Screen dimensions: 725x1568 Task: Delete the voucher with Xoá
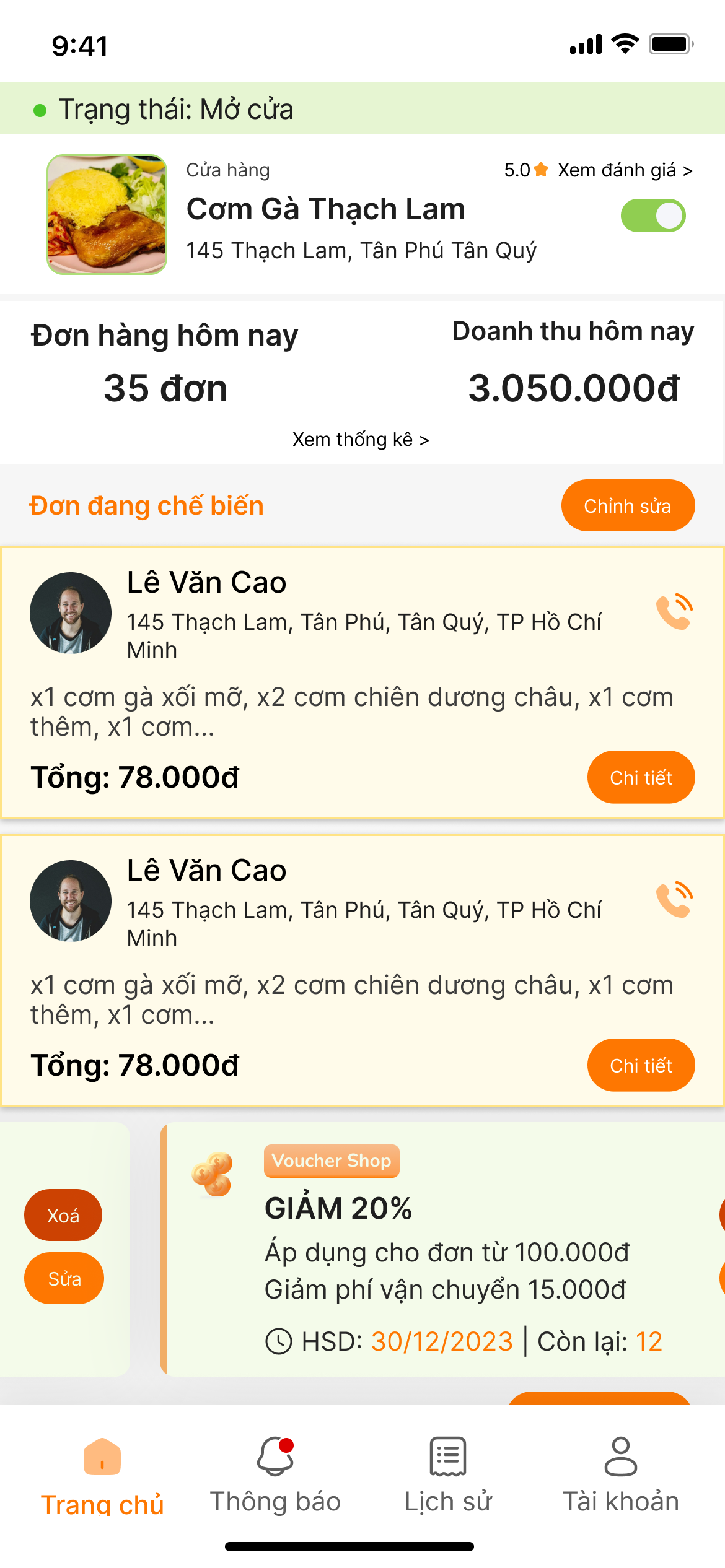click(63, 1215)
